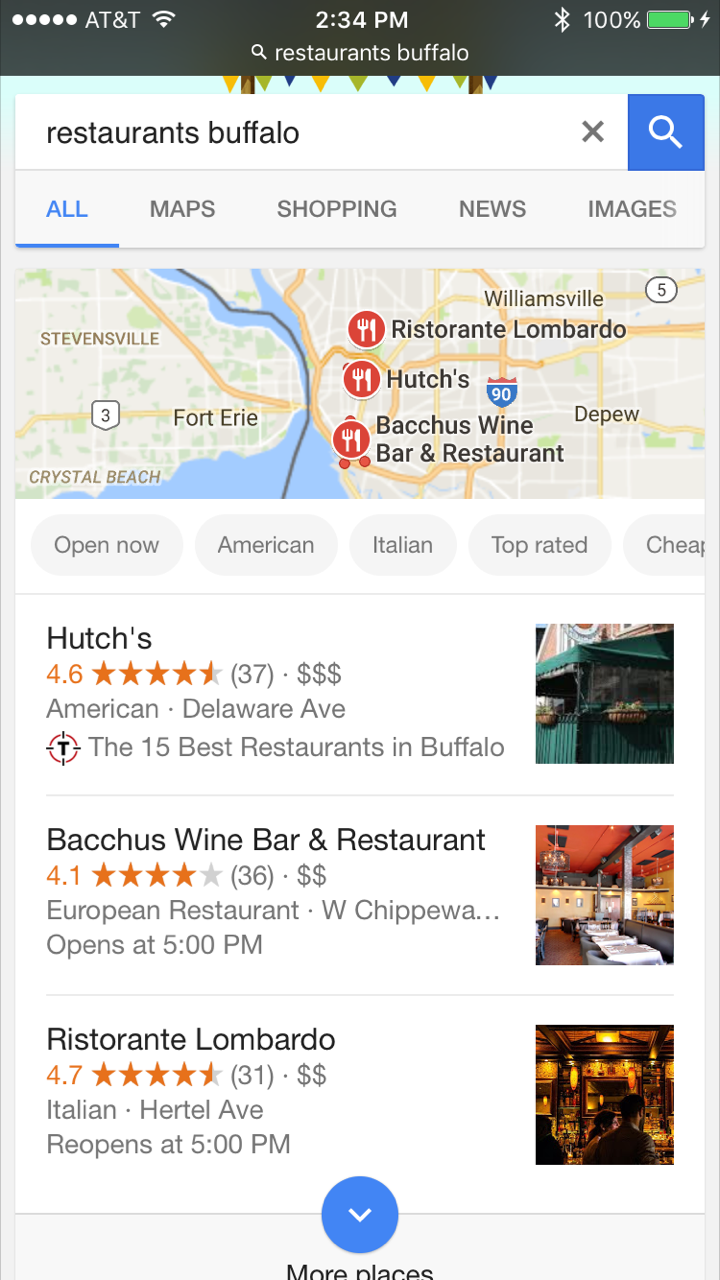Go to the Images tab
The image size is (720, 1280).
(632, 209)
